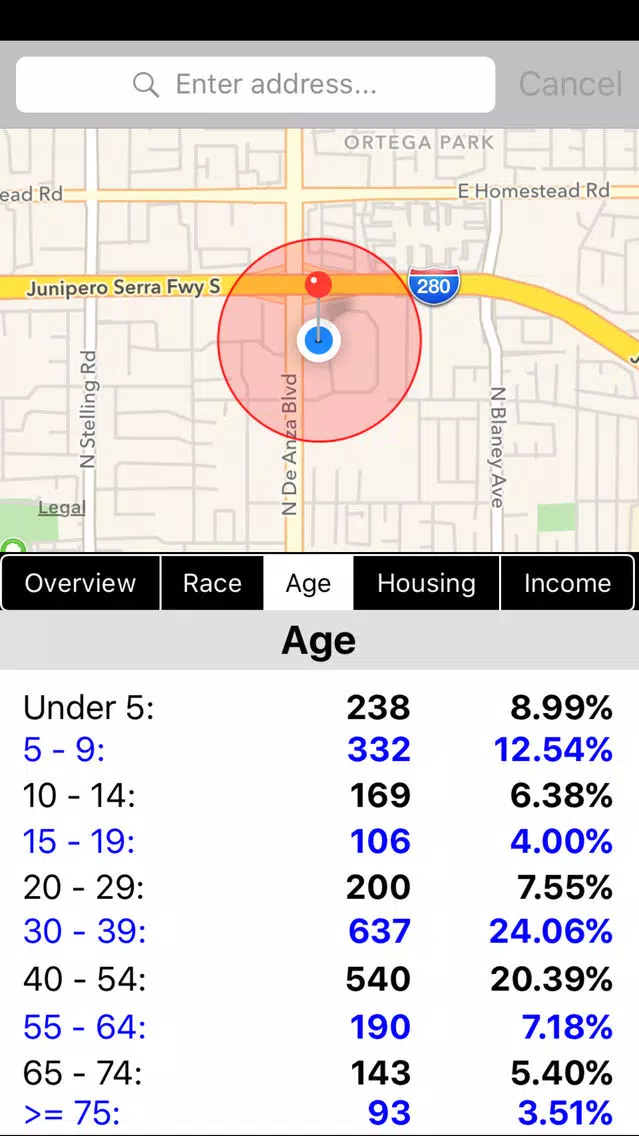Open the Race tab
The height and width of the screenshot is (1136, 639).
click(x=212, y=583)
